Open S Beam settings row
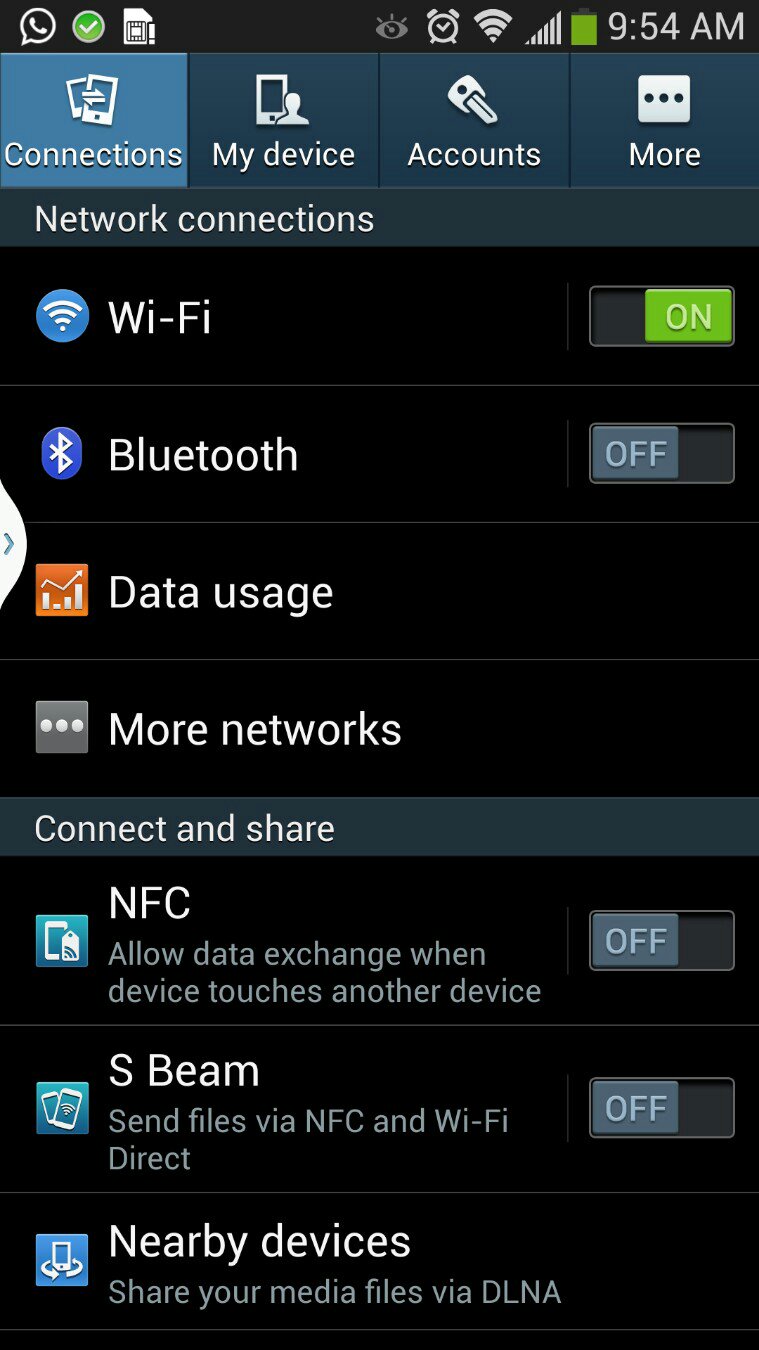Screen dimensions: 759x1350 (x=300, y=1108)
